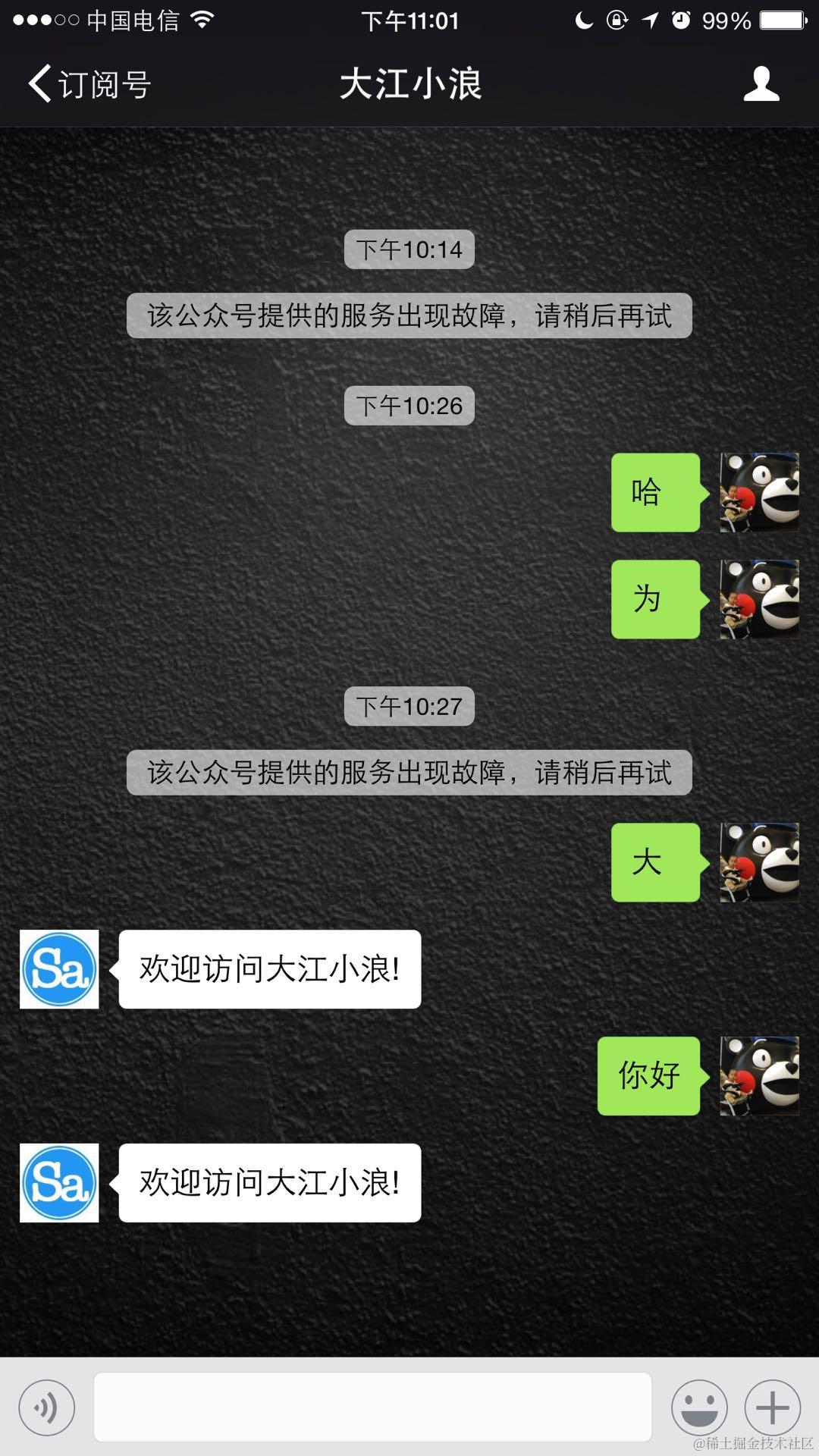The width and height of the screenshot is (819, 1456).
Task: Open the 大江小浪 account profile icon
Action: point(761,84)
